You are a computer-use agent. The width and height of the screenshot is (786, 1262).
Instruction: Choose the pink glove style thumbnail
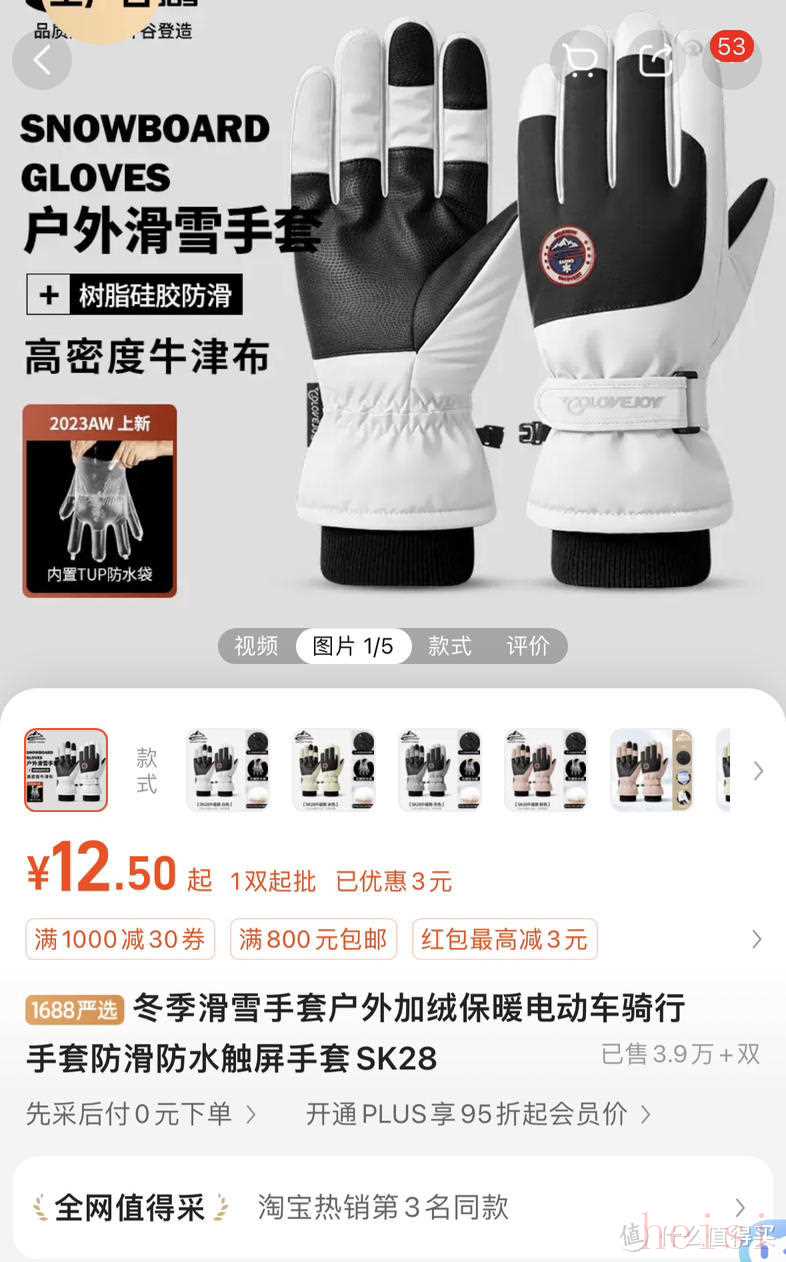[x=545, y=769]
